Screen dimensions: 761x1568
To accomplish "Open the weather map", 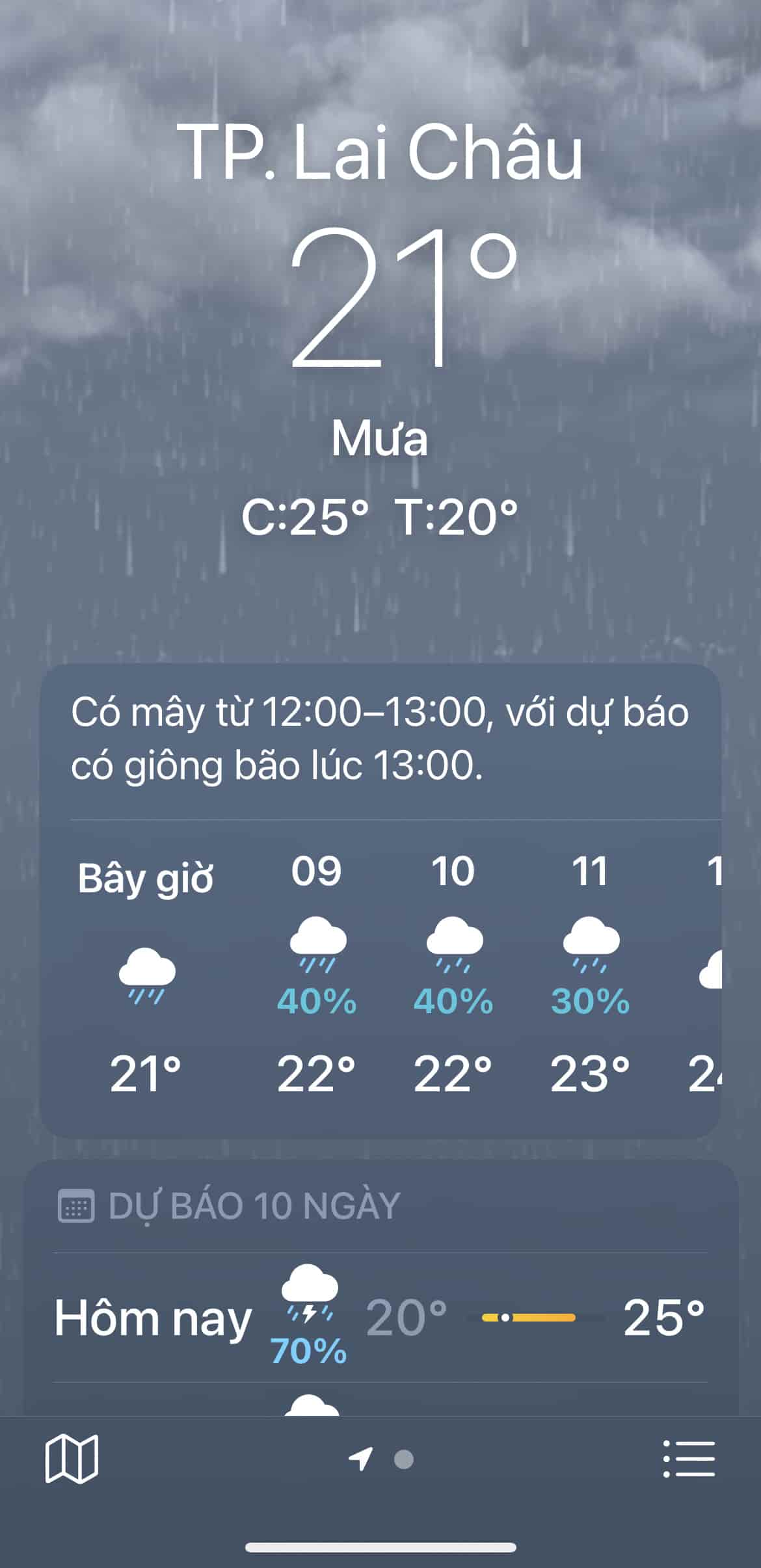I will [72, 1459].
